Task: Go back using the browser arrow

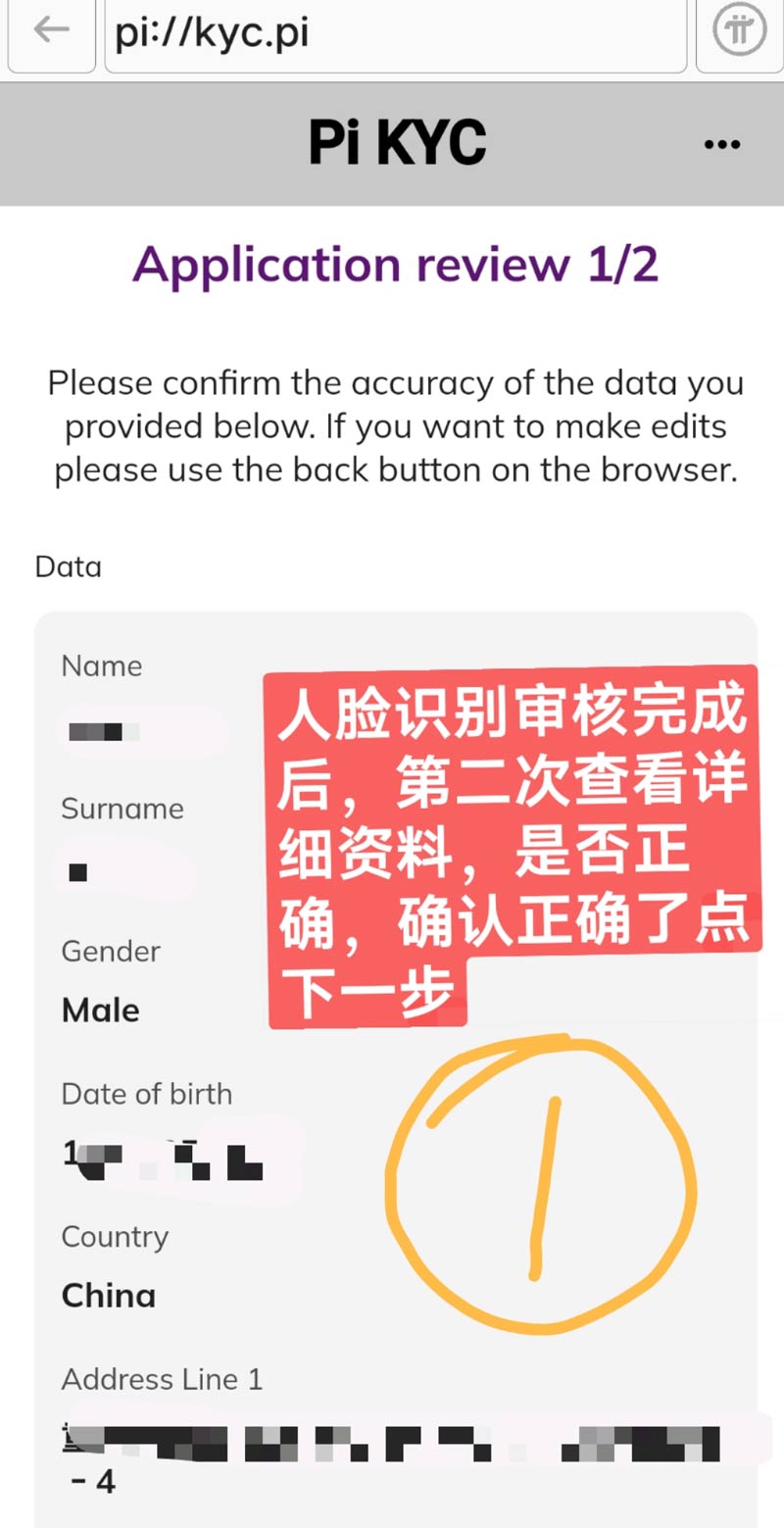Action: click(x=51, y=31)
